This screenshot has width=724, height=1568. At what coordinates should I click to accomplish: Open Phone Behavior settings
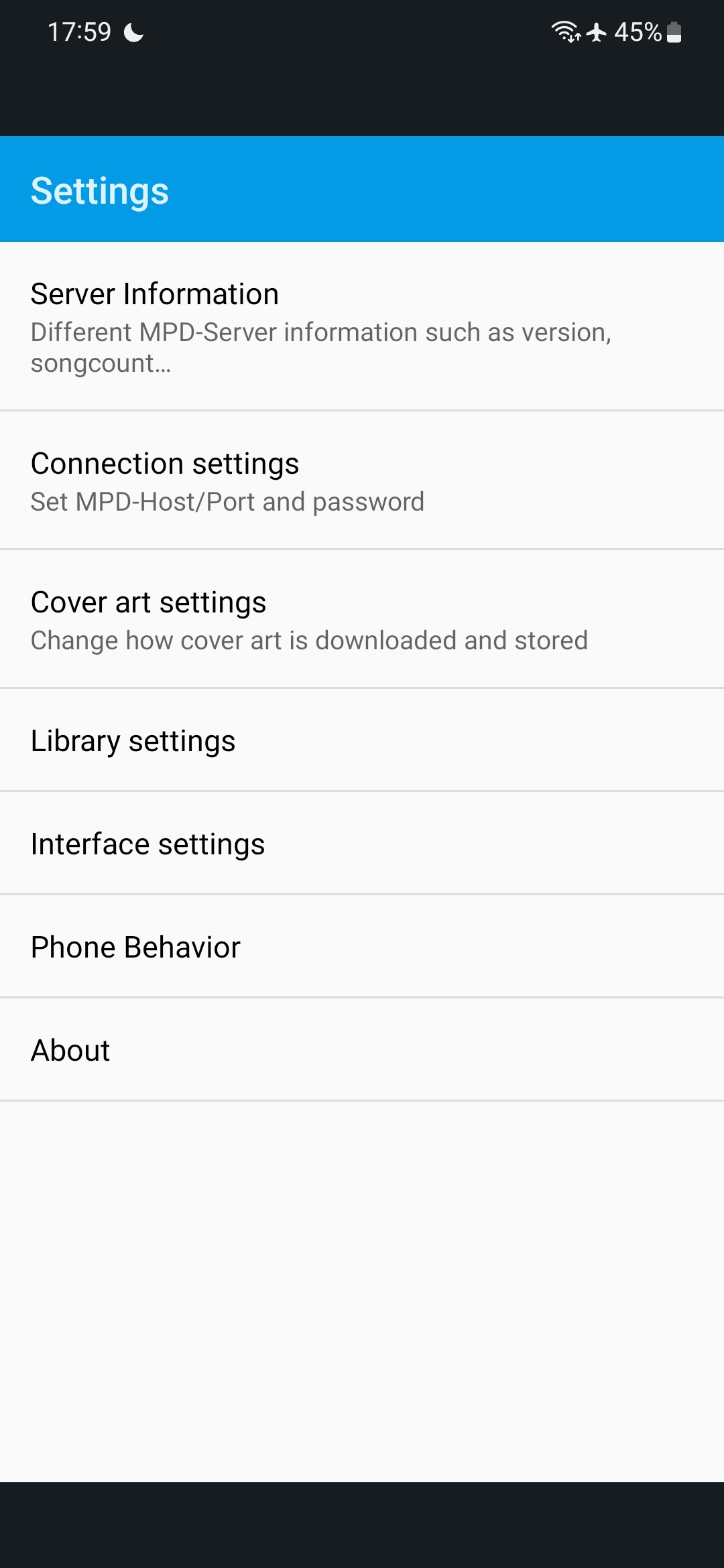[x=362, y=946]
